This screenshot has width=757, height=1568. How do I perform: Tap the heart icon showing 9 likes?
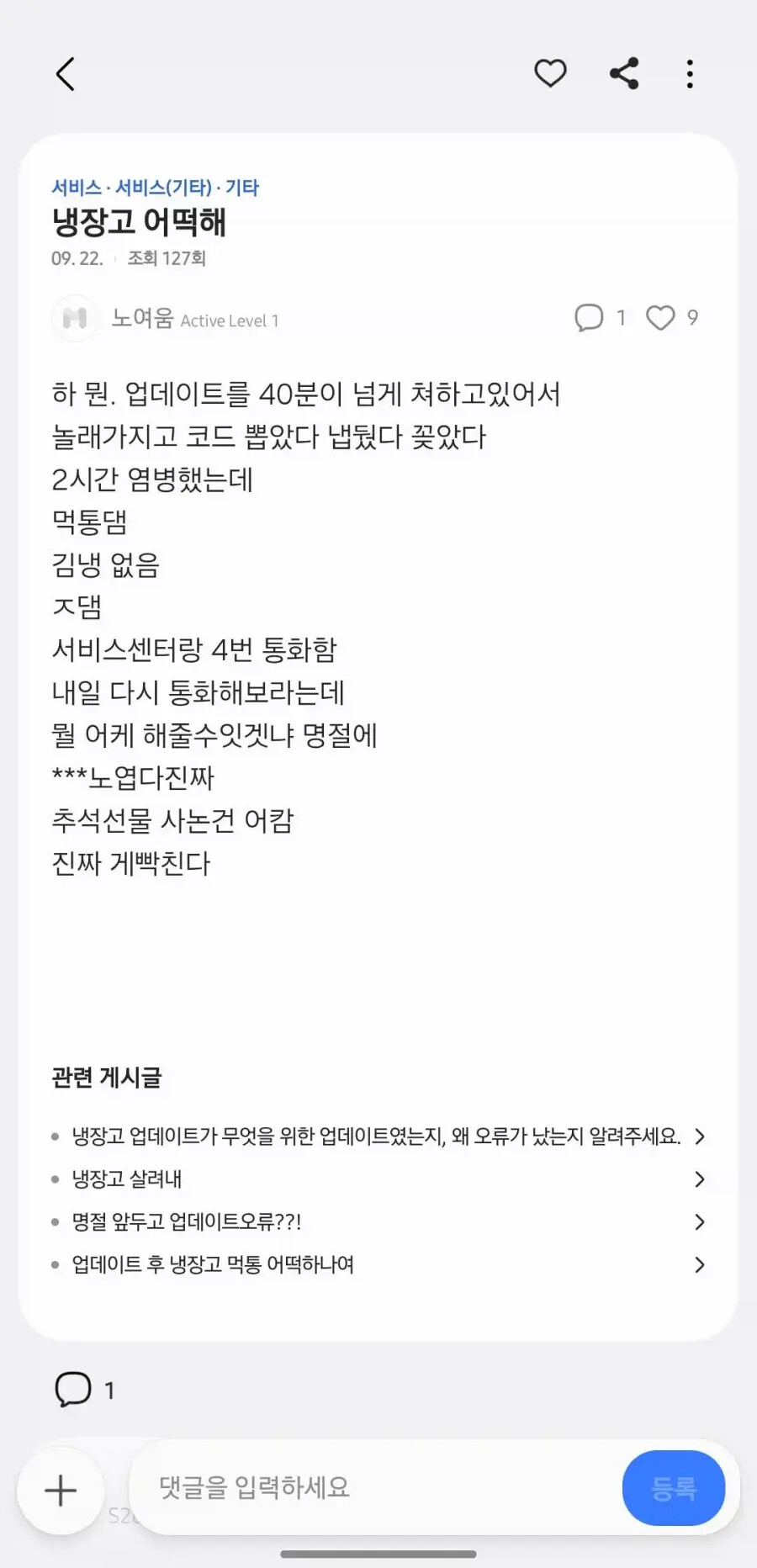660,318
